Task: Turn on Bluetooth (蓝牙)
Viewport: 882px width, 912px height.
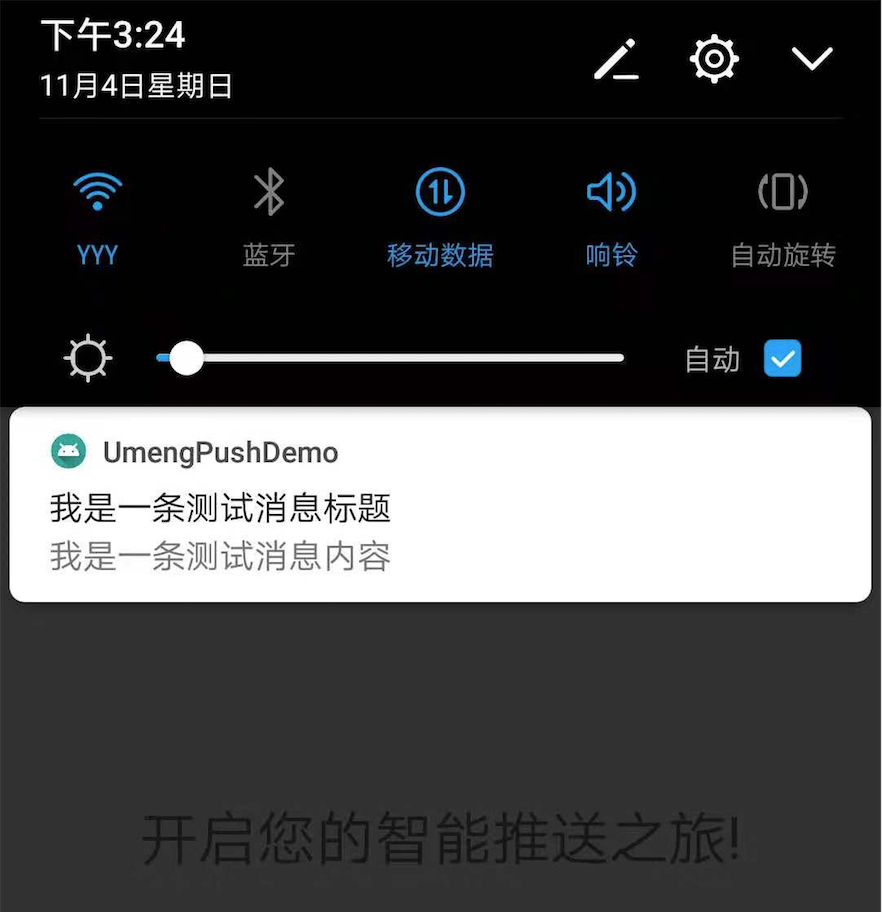Action: point(269,192)
